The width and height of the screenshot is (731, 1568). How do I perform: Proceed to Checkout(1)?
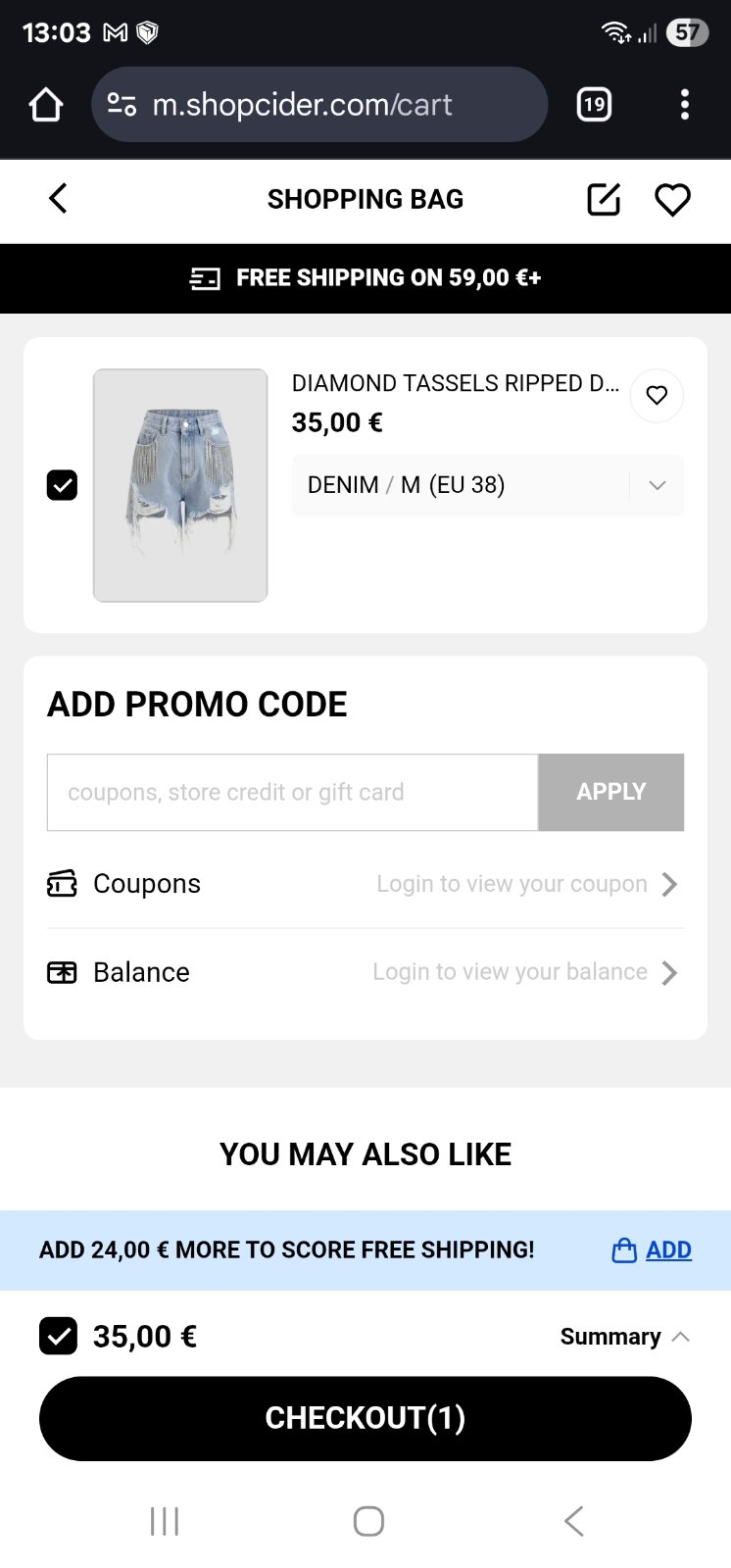point(365,1418)
